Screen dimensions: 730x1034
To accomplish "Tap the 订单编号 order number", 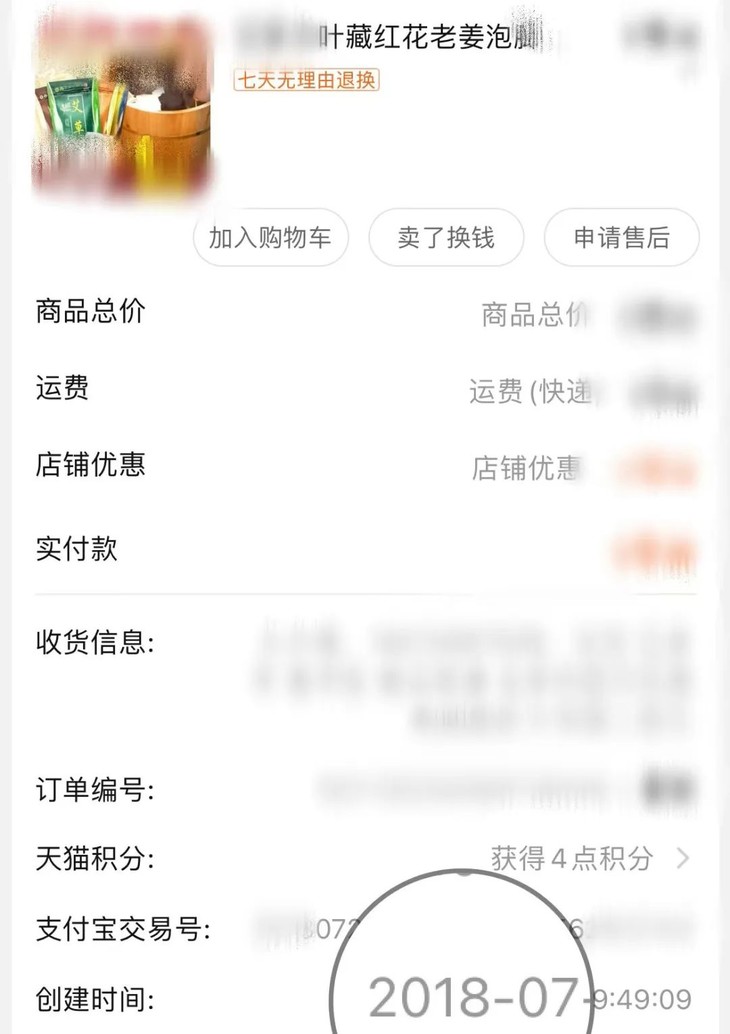I will pyautogui.click(x=500, y=790).
